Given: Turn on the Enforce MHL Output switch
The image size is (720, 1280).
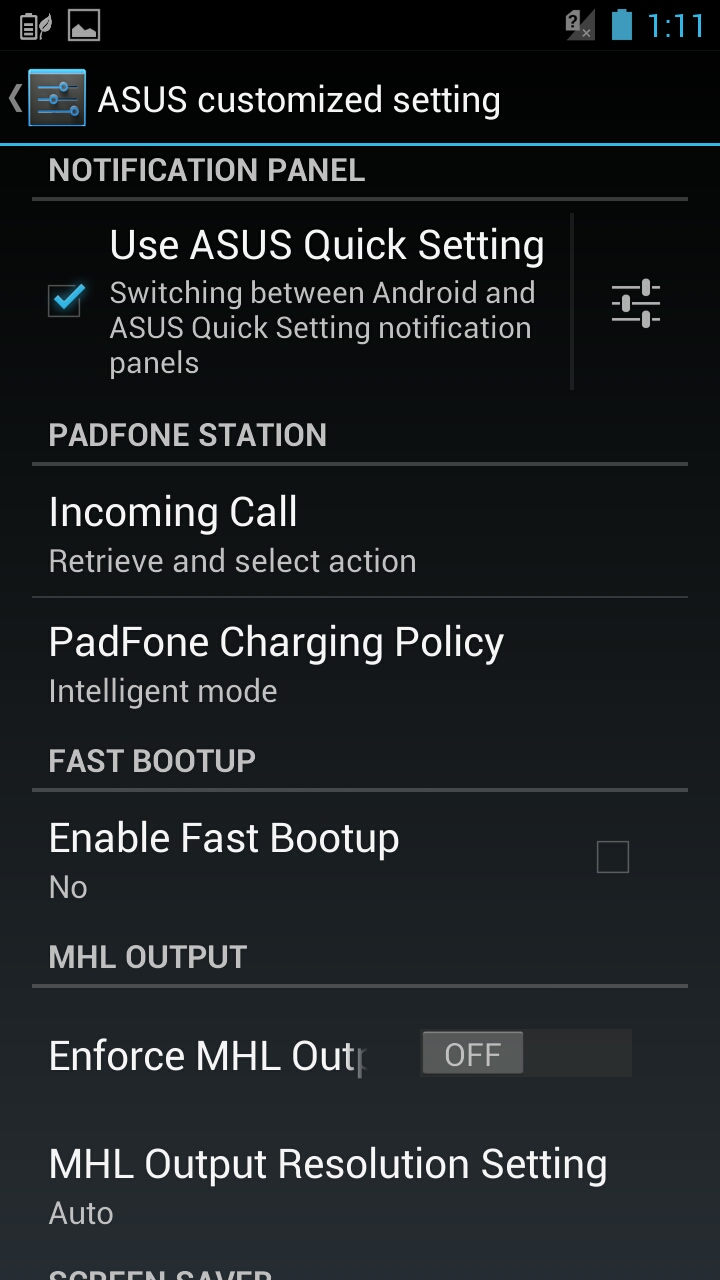Looking at the screenshot, I should [x=526, y=1054].
